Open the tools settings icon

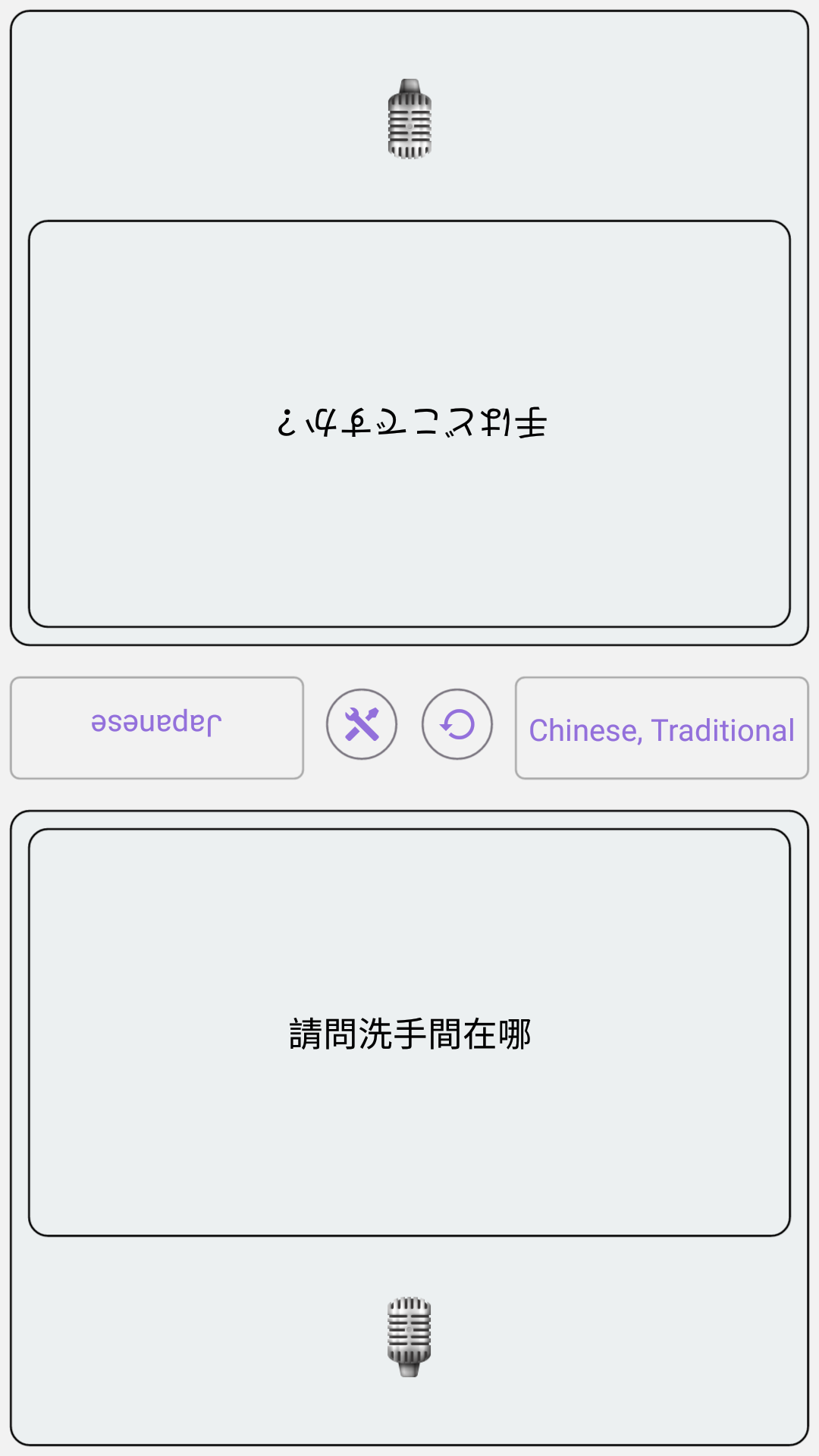click(x=362, y=724)
